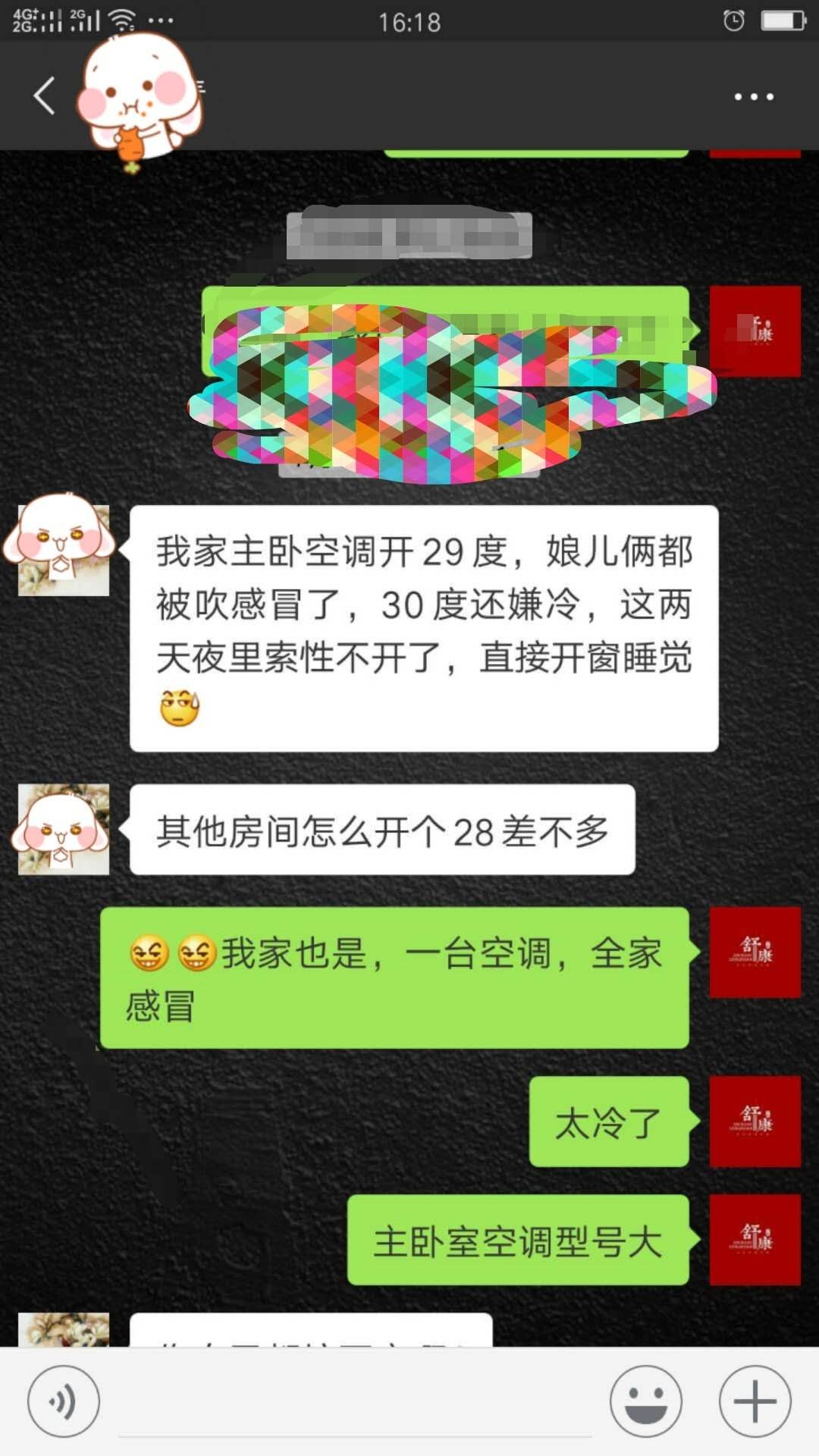The width and height of the screenshot is (819, 1456).
Task: Tap the message text input field
Action: [x=356, y=1399]
